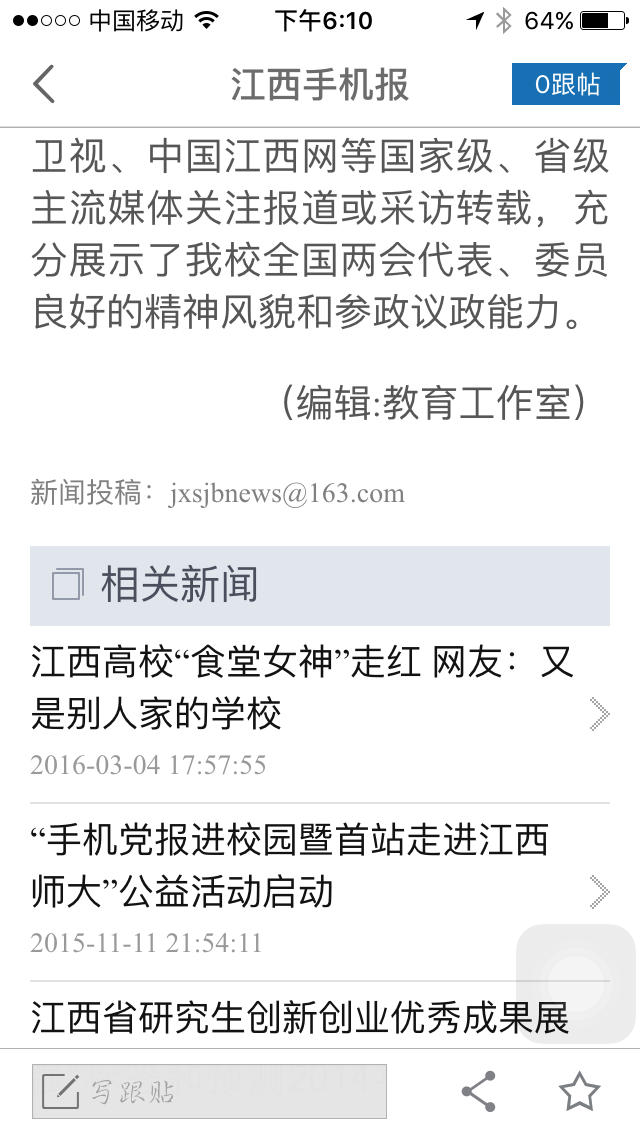Tap the 写跟帖 comment input box
The width and height of the screenshot is (640, 1136).
(x=209, y=1092)
